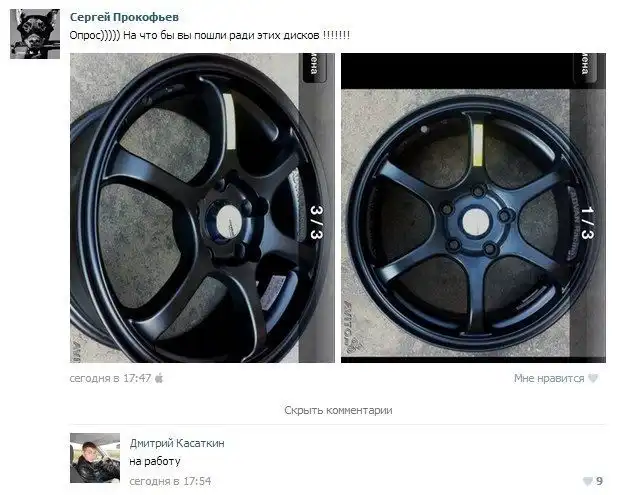The image size is (624, 495).
Task: Like Дмитрий Касаткин's comment heart
Action: point(587,481)
